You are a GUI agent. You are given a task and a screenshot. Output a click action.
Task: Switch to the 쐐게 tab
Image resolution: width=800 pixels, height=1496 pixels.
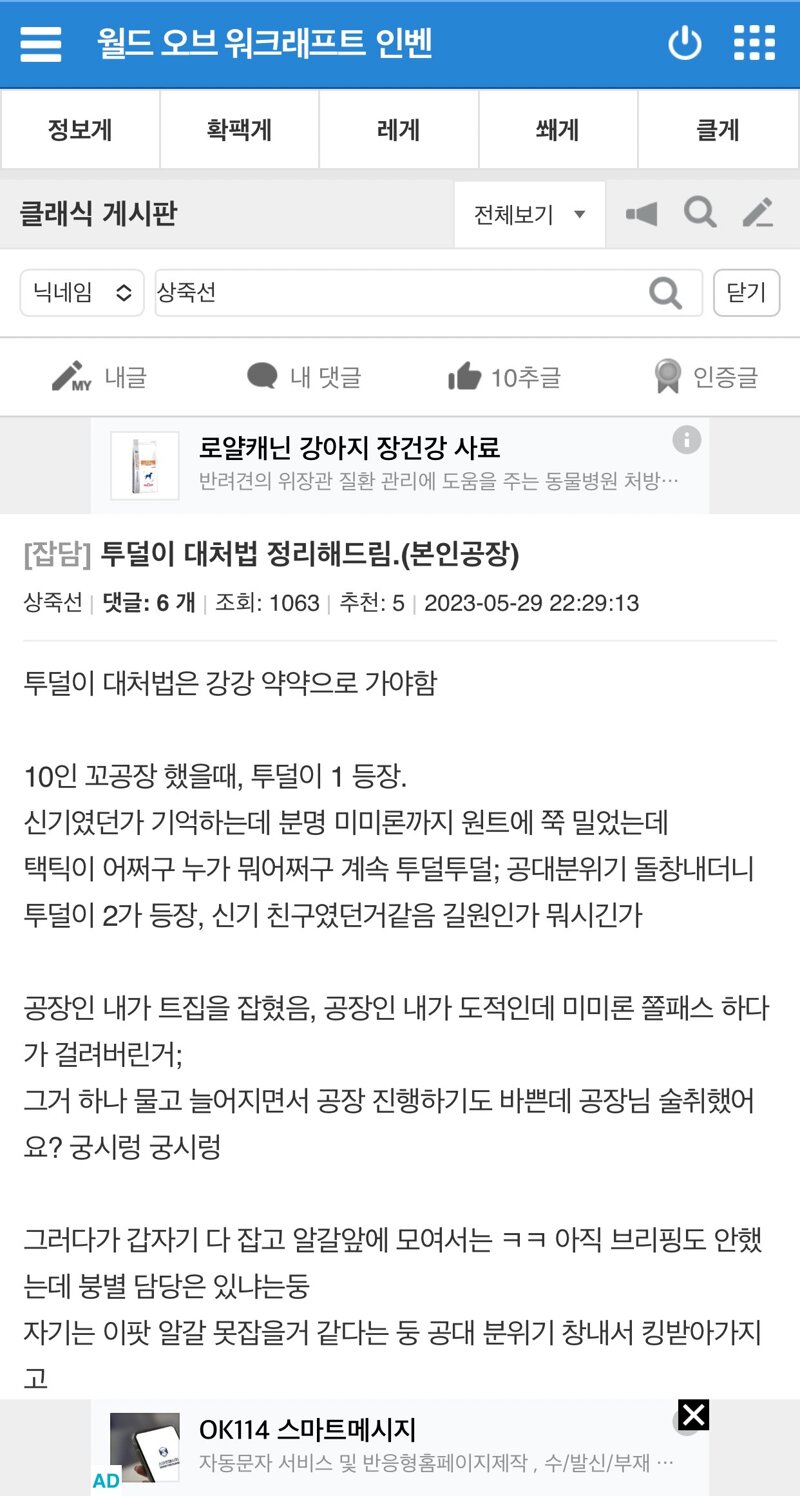click(x=558, y=130)
